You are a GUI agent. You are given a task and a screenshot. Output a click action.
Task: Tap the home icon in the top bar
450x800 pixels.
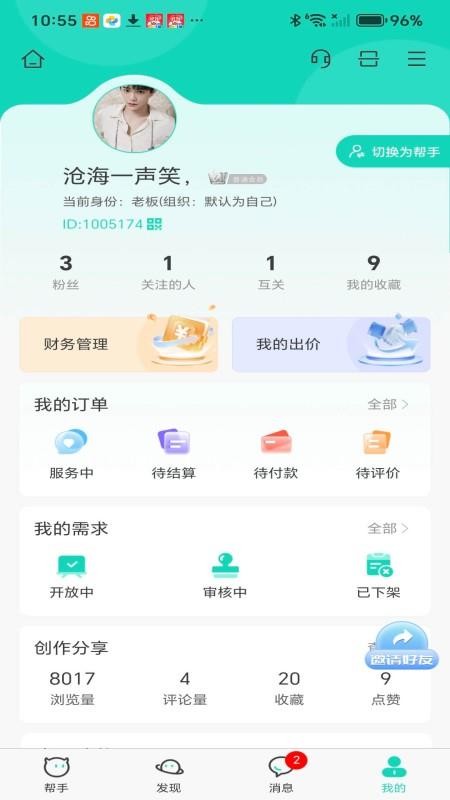[x=33, y=59]
